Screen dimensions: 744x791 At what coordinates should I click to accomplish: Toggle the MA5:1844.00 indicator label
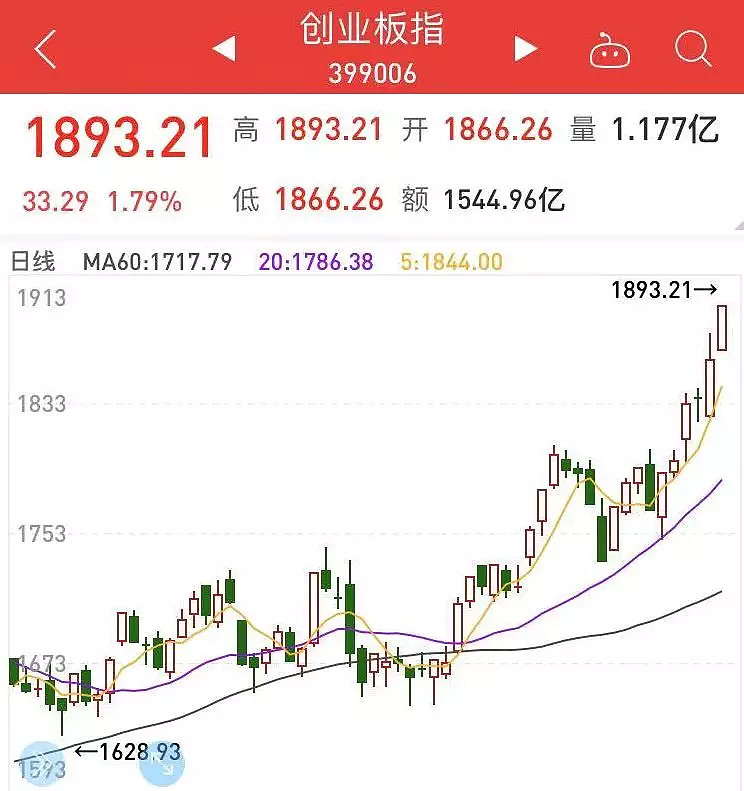point(450,260)
